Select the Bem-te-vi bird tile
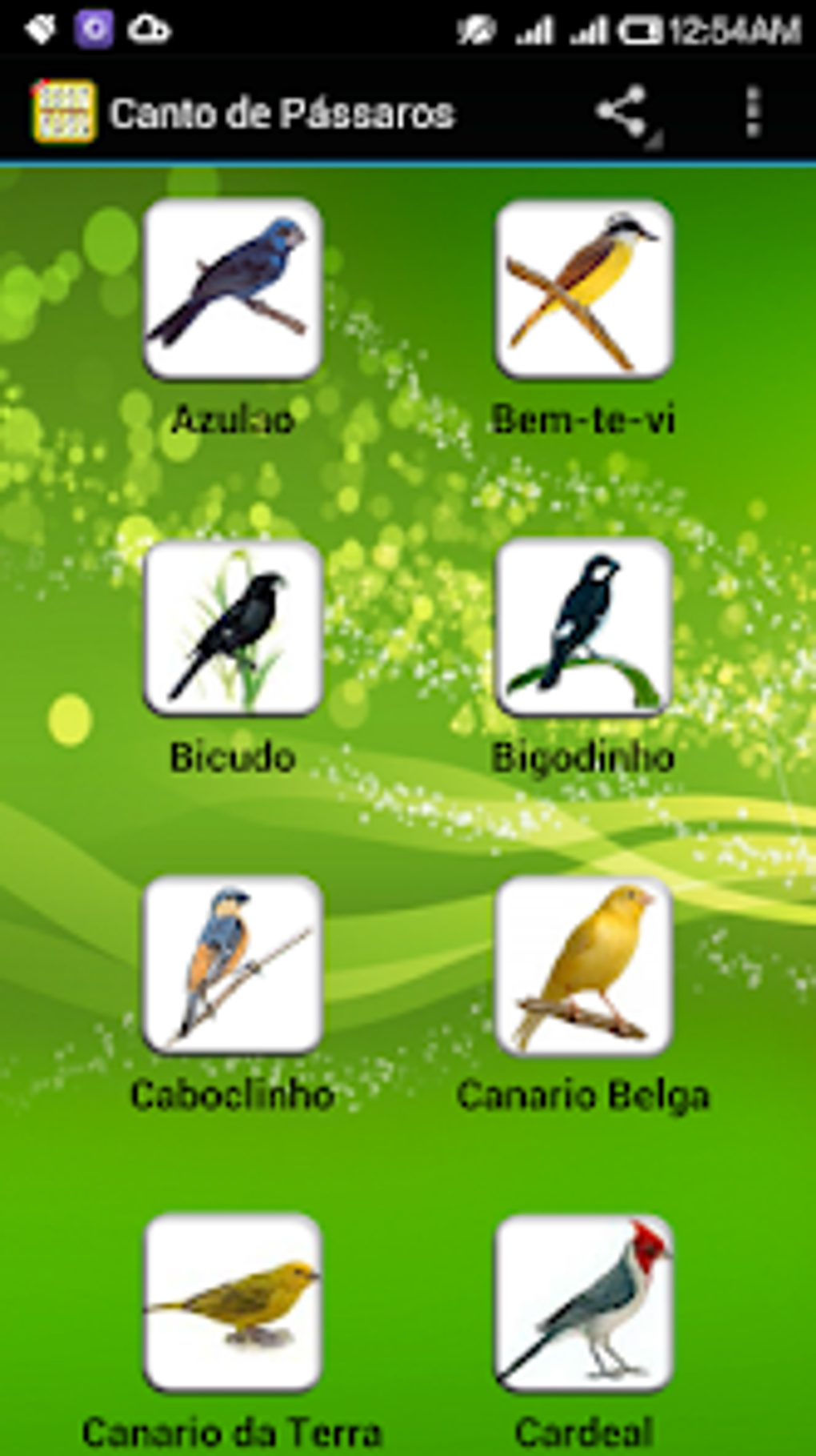Viewport: 816px width, 1456px height. [584, 290]
